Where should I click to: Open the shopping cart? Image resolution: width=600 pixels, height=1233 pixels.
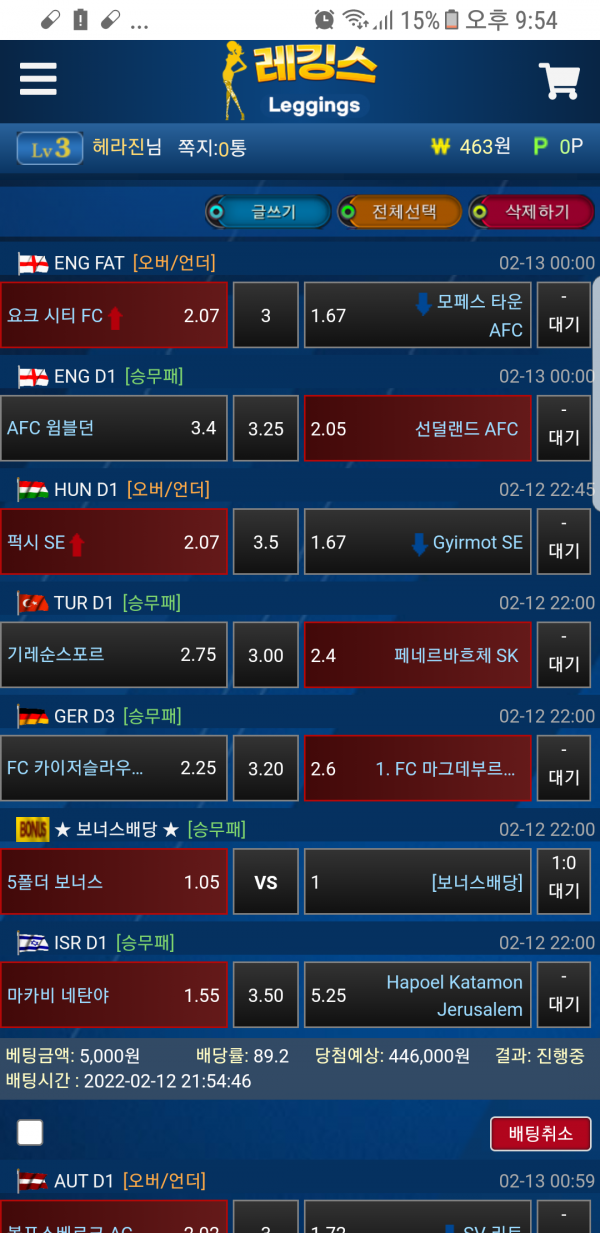[x=560, y=81]
